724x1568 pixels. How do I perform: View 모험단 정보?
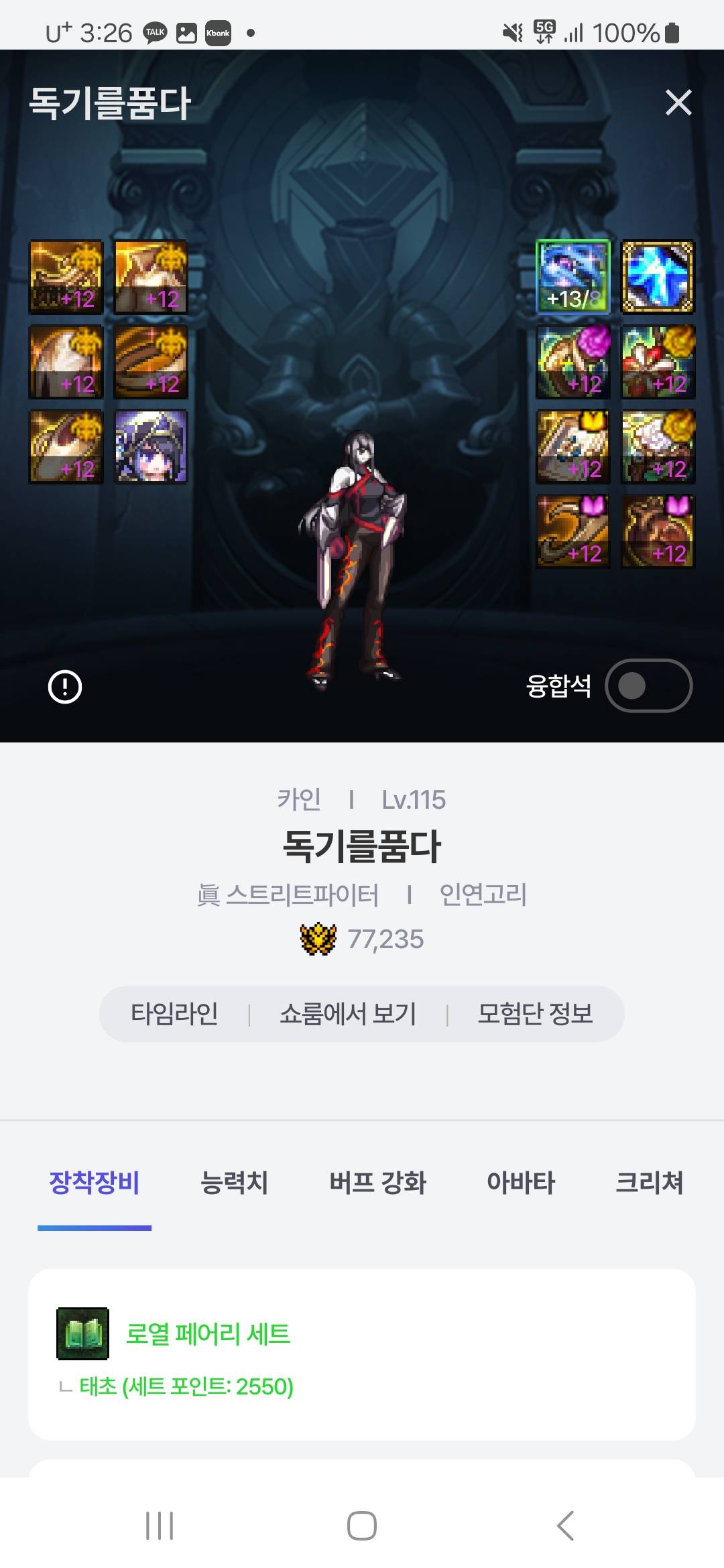pyautogui.click(x=535, y=1014)
